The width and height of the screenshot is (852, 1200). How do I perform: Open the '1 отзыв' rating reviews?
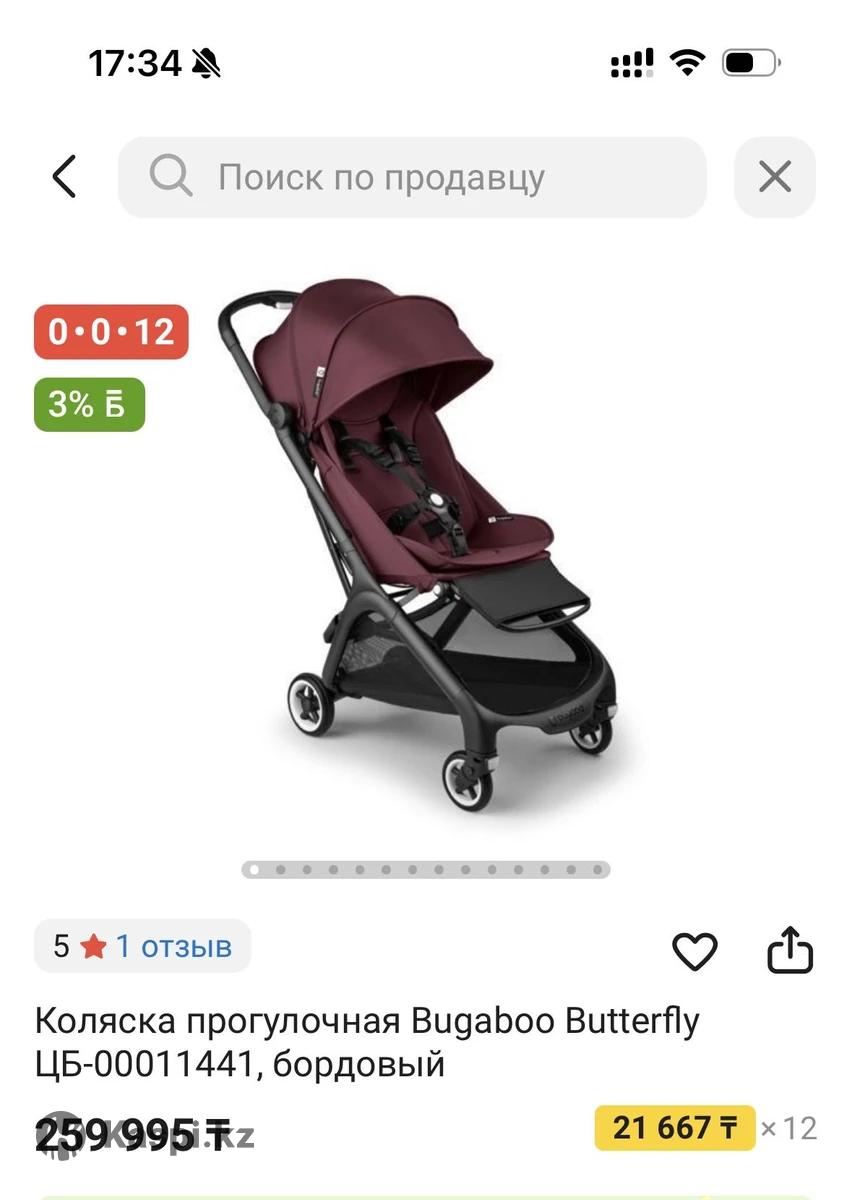pos(143,946)
